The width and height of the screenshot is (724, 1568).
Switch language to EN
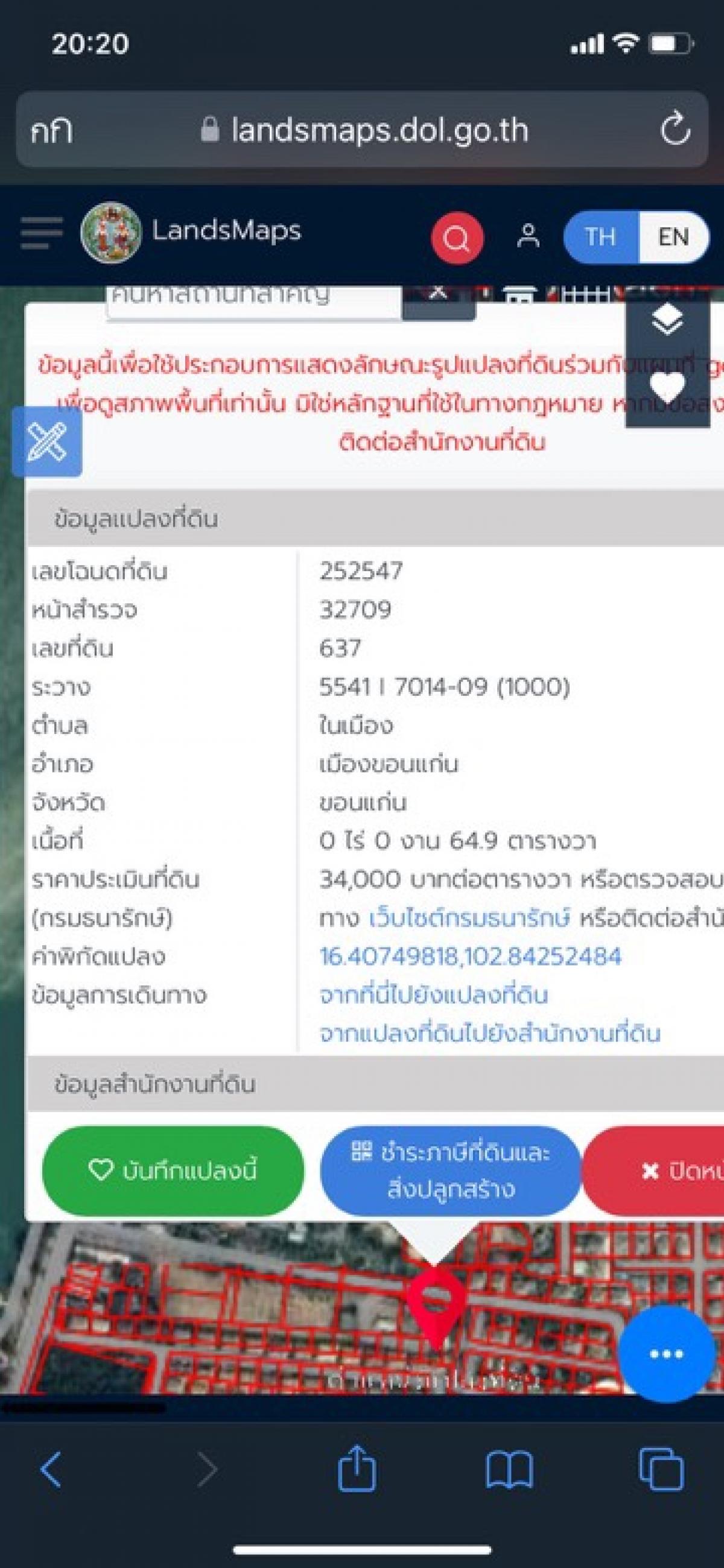(673, 237)
